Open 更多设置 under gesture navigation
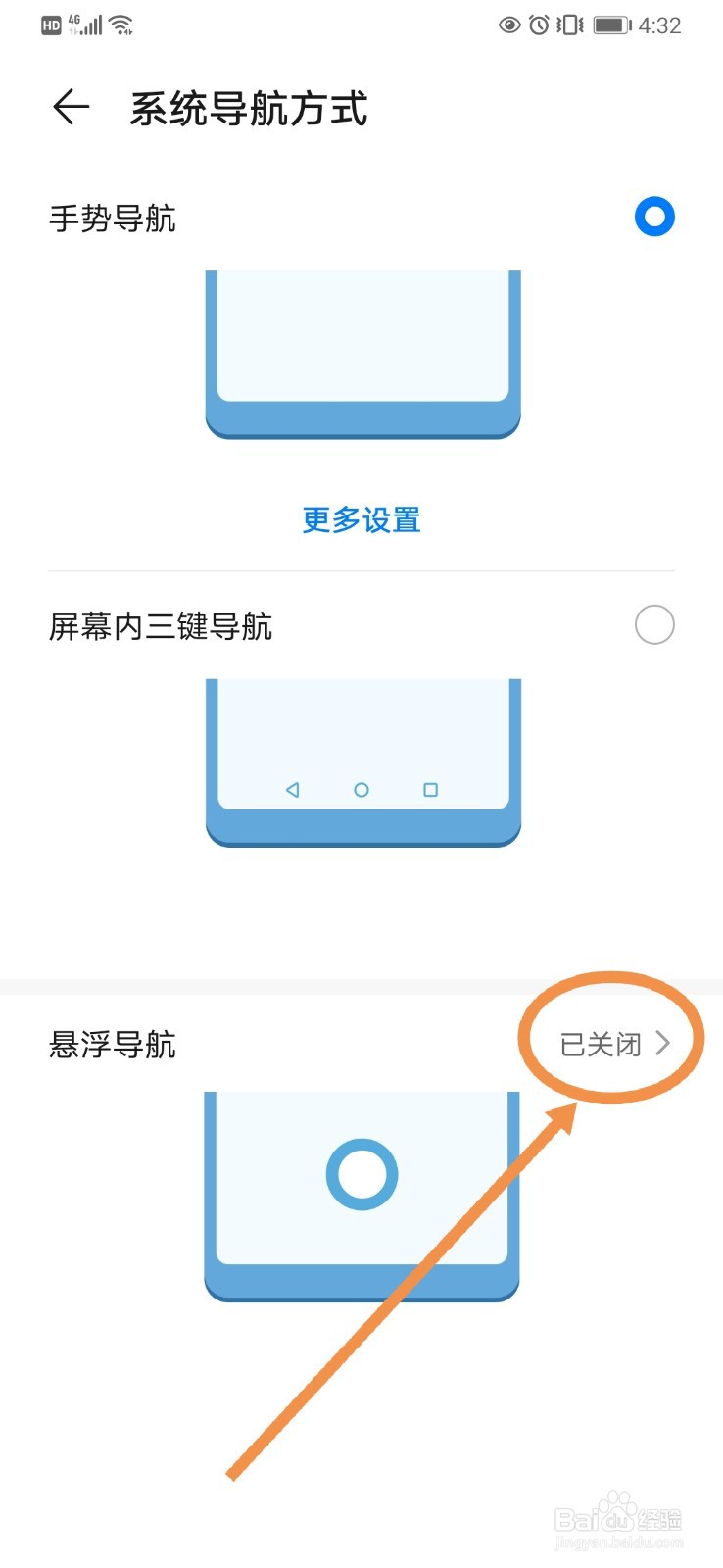The height and width of the screenshot is (1568, 723). (x=361, y=520)
